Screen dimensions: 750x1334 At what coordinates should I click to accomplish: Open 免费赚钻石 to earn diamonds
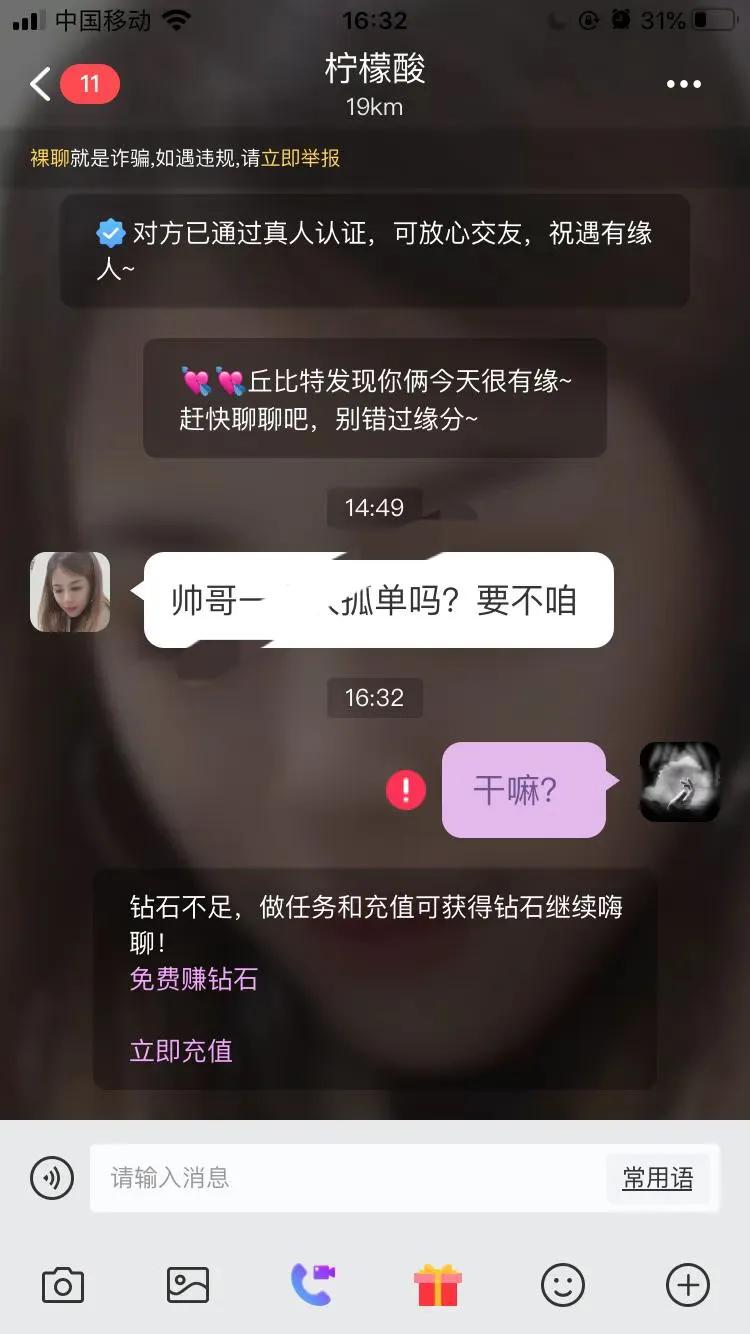(194, 979)
